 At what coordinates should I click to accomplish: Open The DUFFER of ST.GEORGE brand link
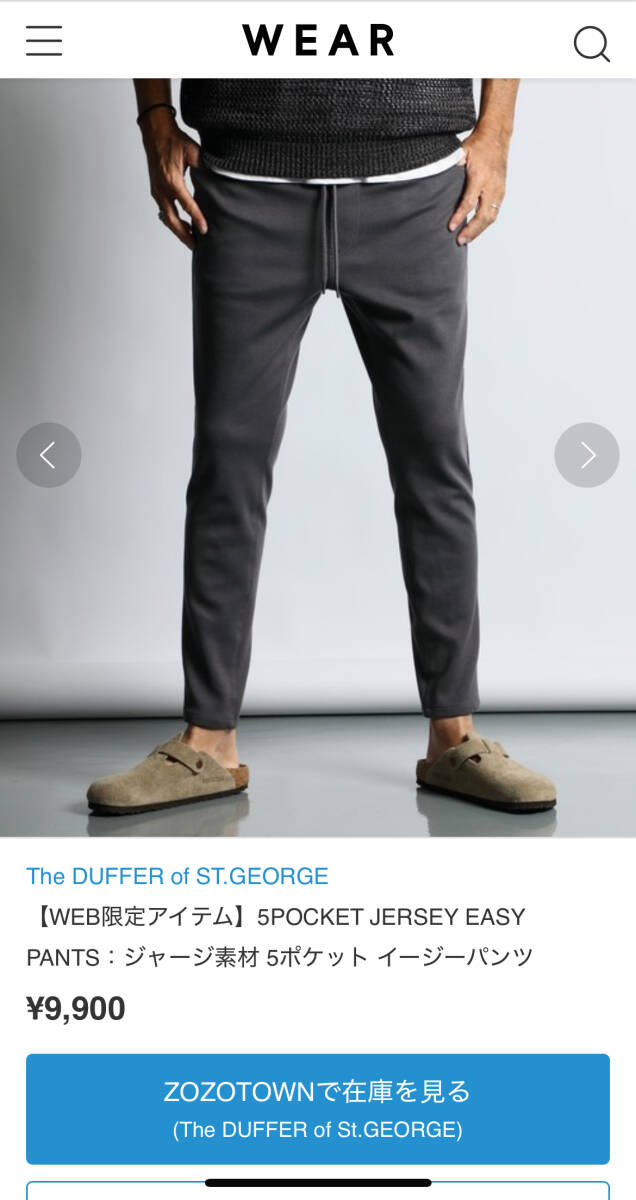(177, 877)
